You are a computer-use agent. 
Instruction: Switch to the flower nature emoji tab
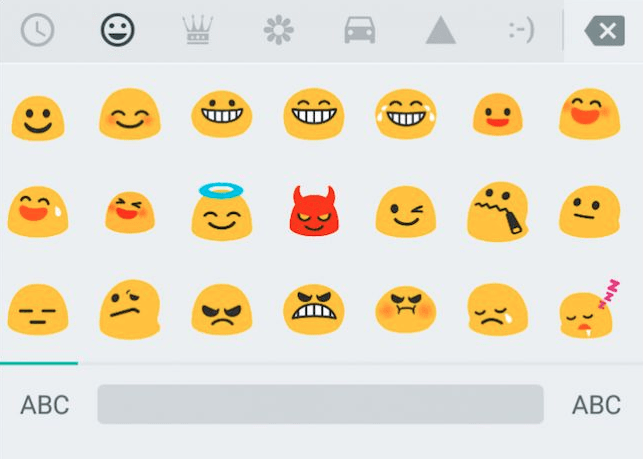tap(279, 31)
